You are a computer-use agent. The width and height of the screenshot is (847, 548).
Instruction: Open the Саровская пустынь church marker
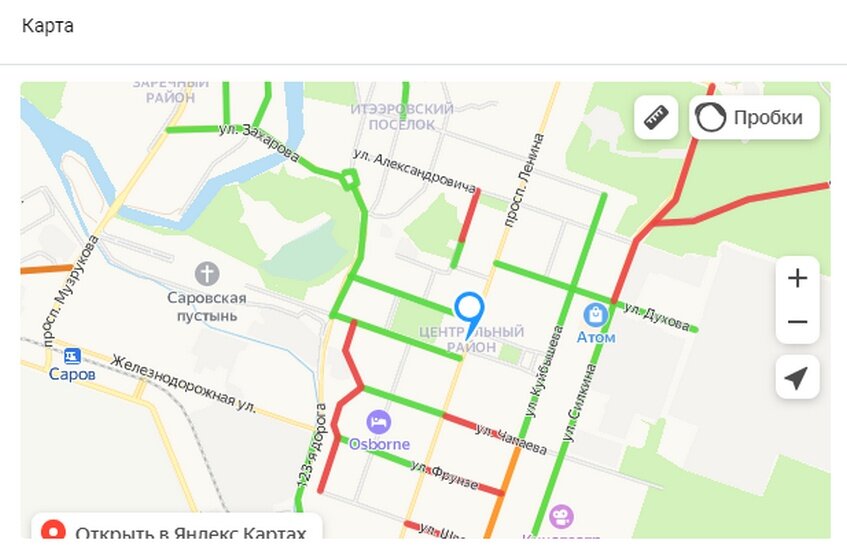click(207, 273)
